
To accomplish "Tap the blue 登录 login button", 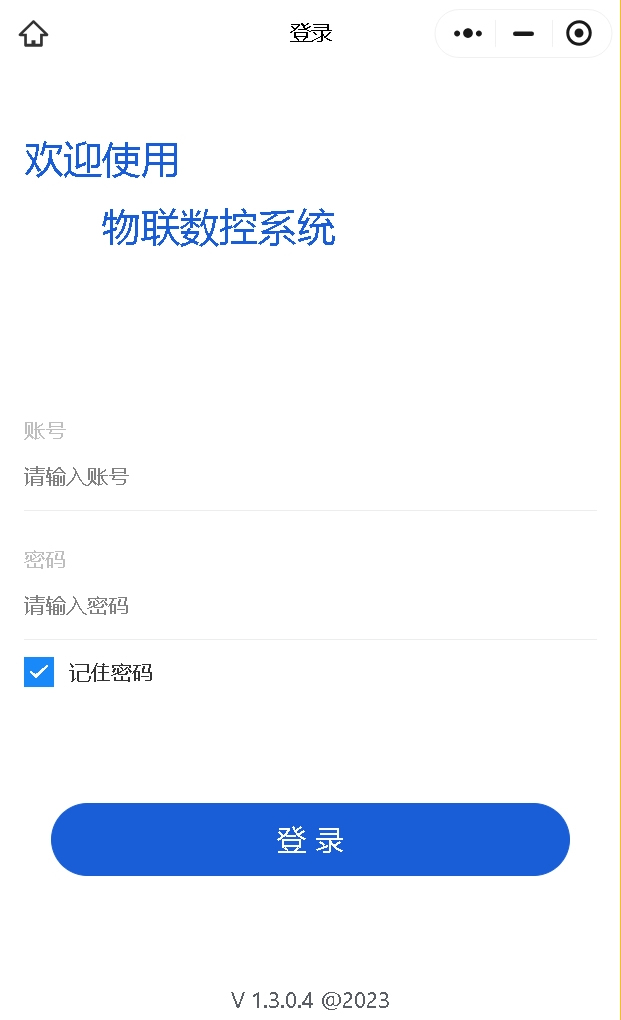I will (x=310, y=840).
